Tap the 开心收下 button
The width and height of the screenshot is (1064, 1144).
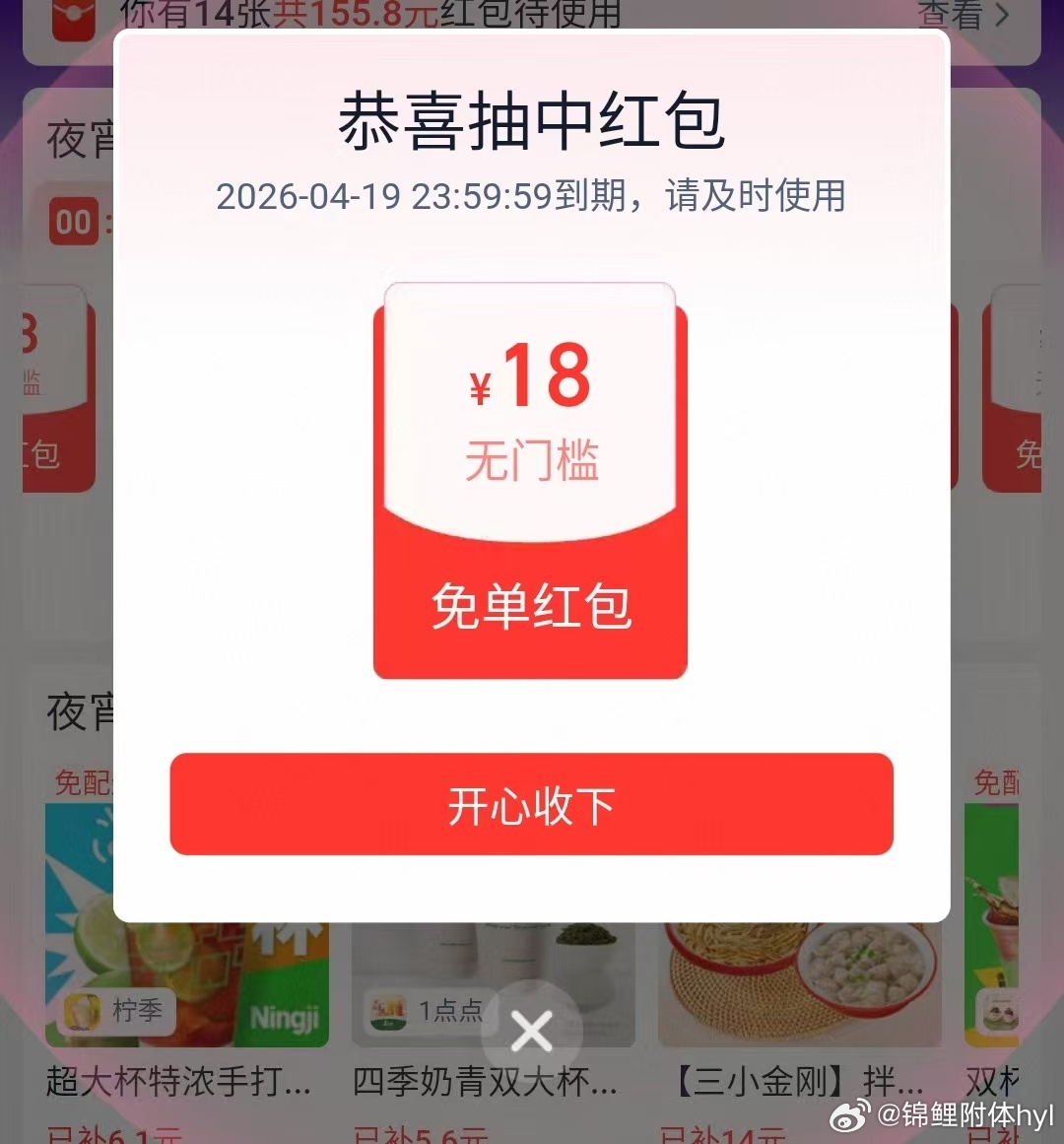pyautogui.click(x=531, y=804)
